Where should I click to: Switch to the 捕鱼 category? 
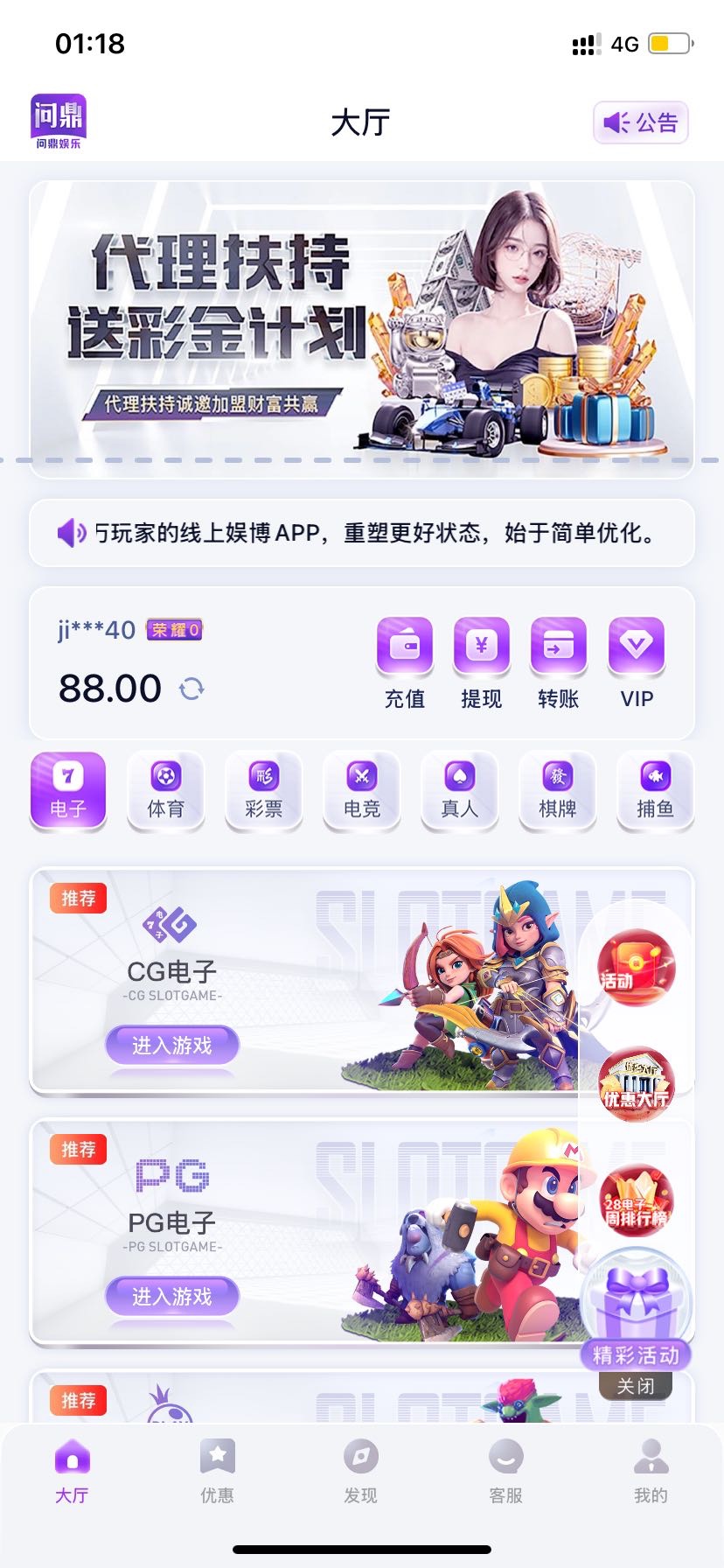click(x=655, y=790)
